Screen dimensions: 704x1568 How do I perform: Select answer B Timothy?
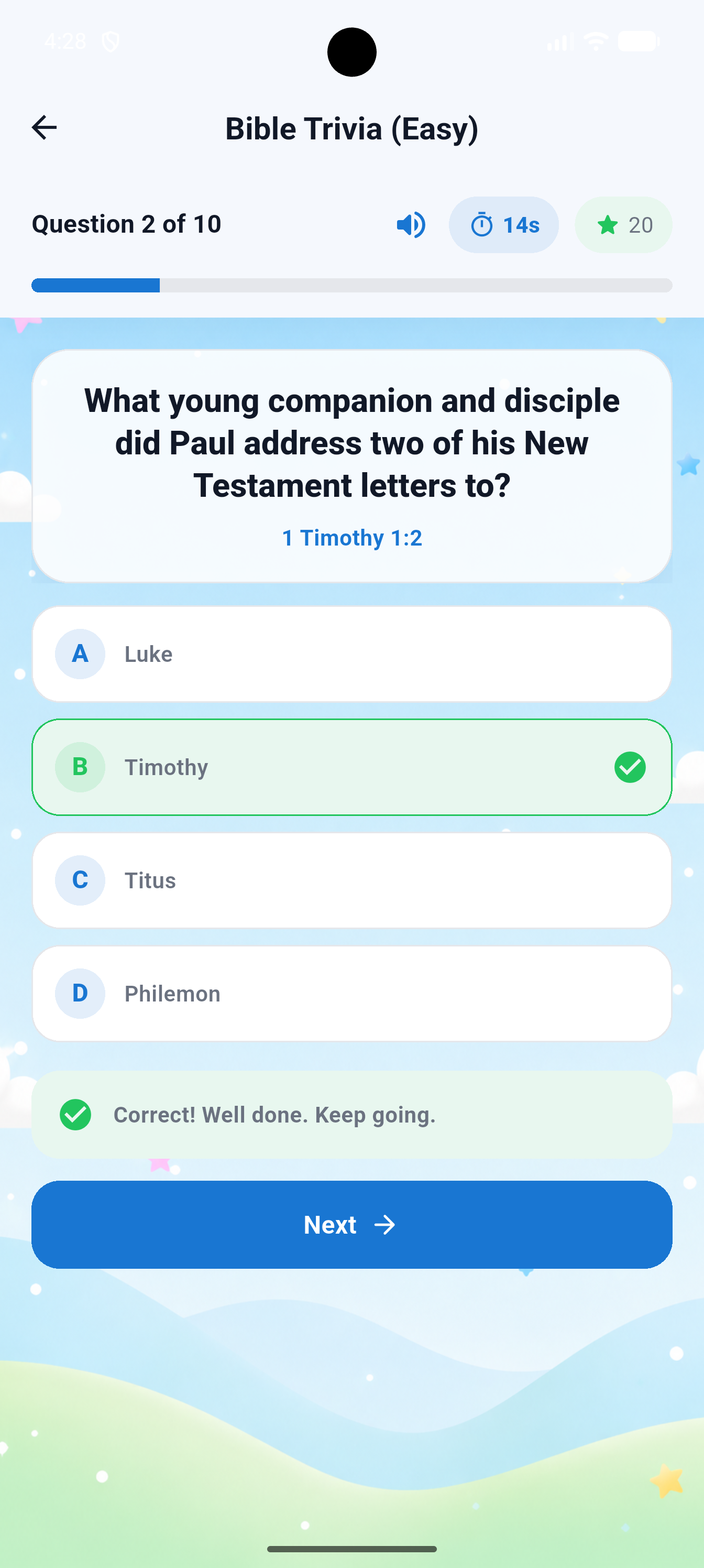(351, 767)
